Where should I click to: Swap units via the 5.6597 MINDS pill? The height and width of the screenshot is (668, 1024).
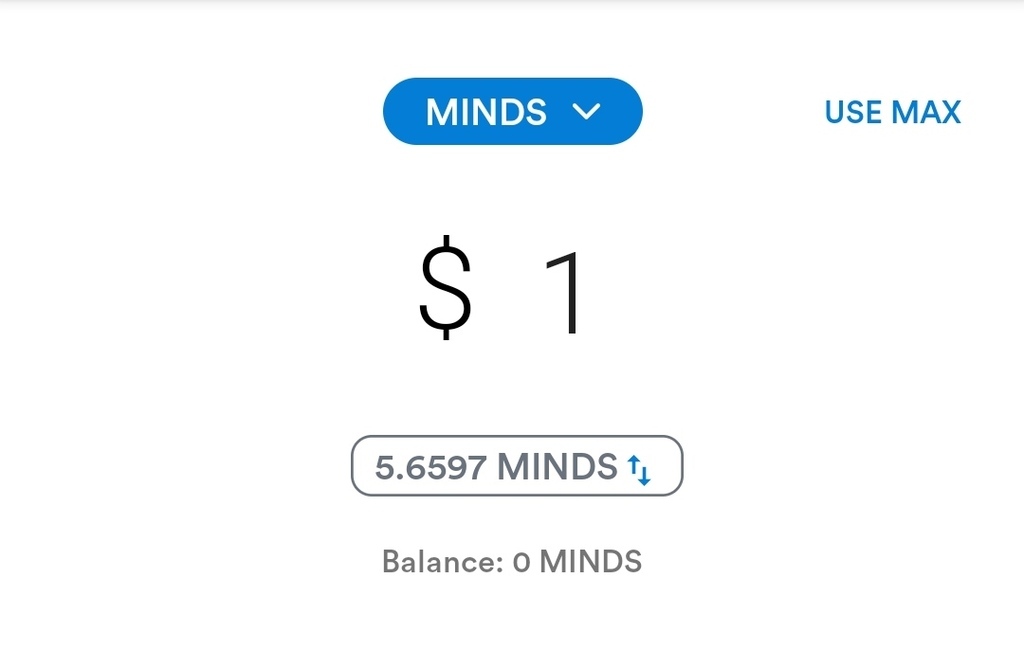point(516,466)
